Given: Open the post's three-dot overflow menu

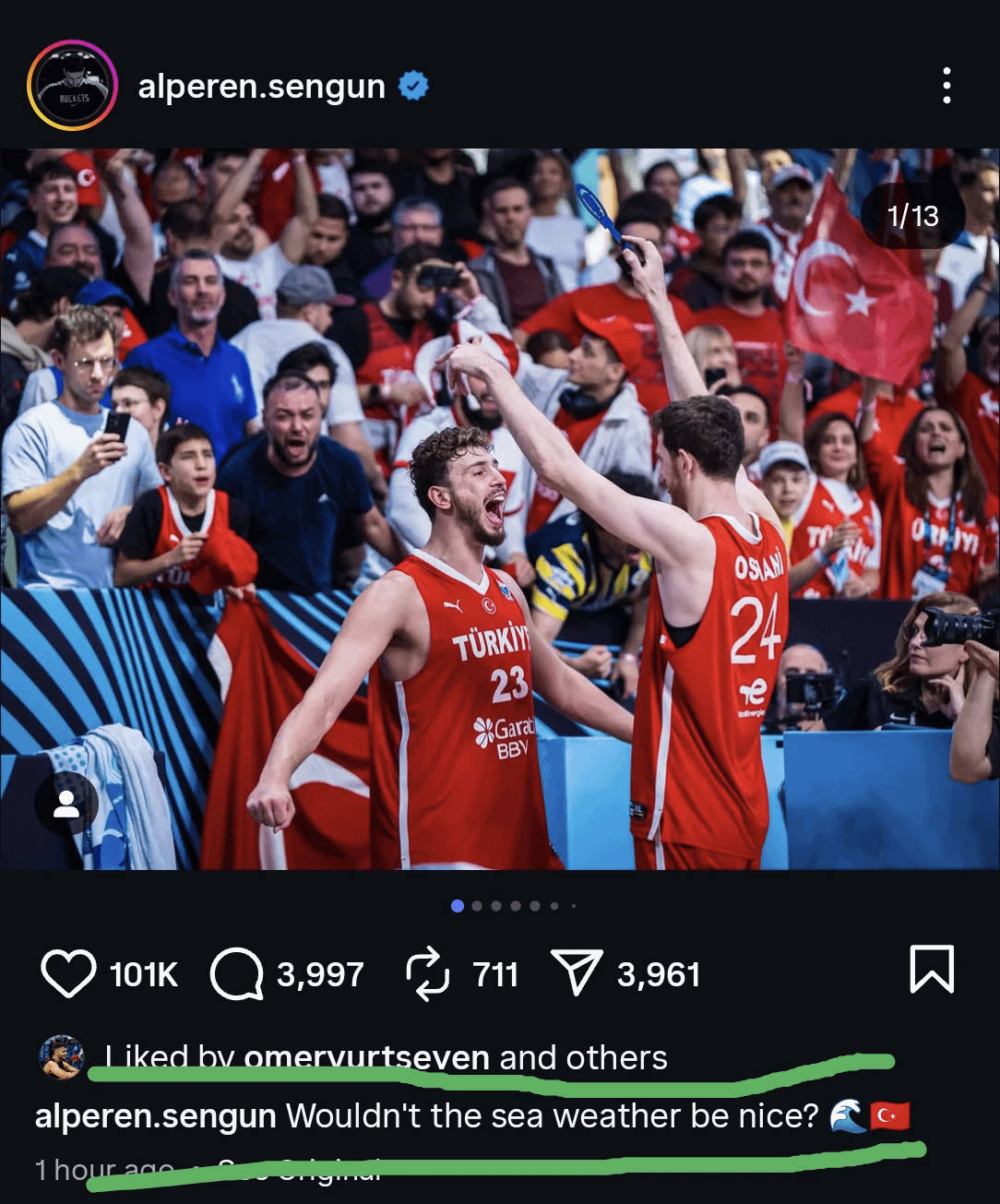Looking at the screenshot, I should tap(946, 86).
